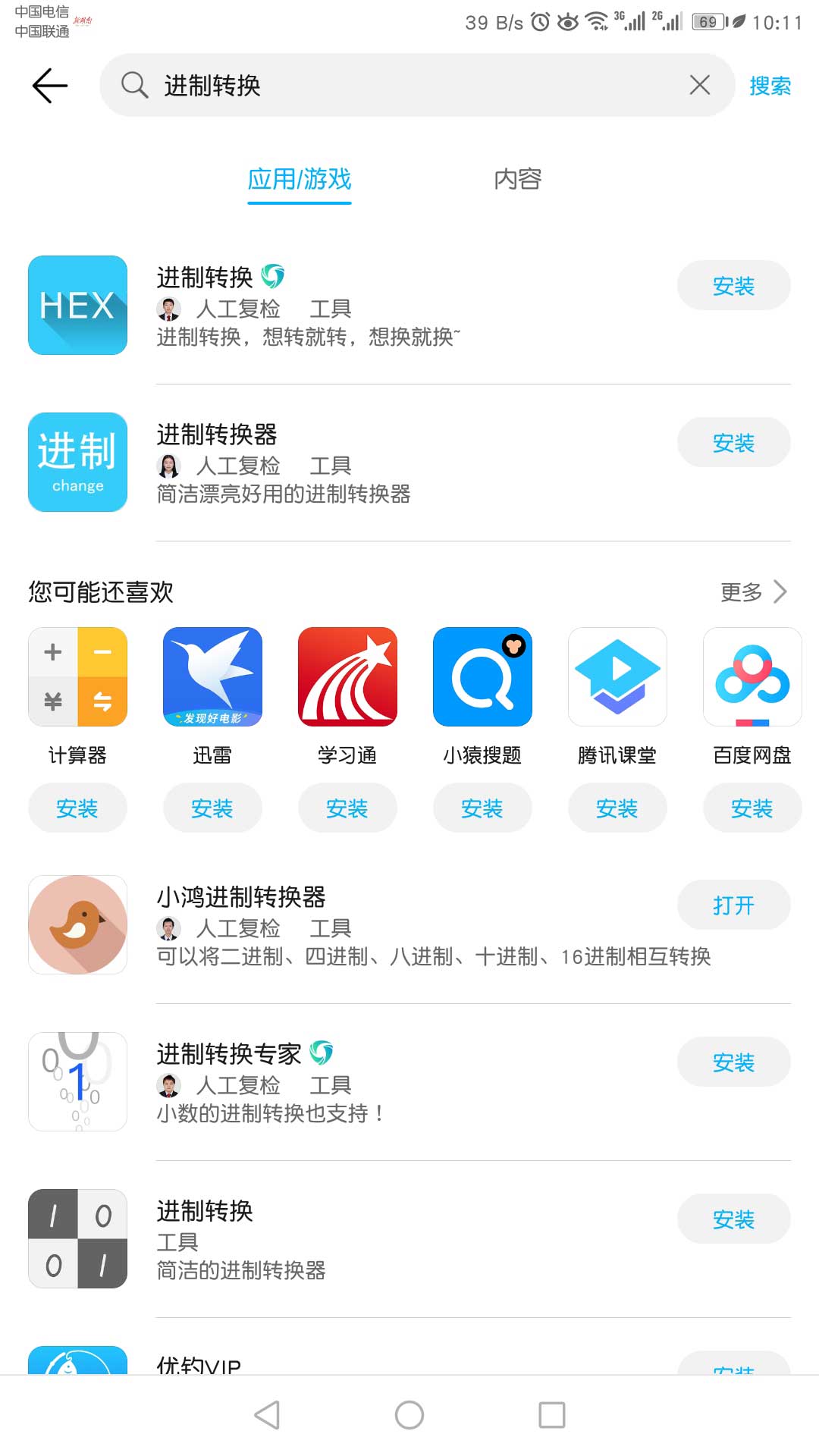Install 百度网盘
The width and height of the screenshot is (819, 1456).
(752, 808)
